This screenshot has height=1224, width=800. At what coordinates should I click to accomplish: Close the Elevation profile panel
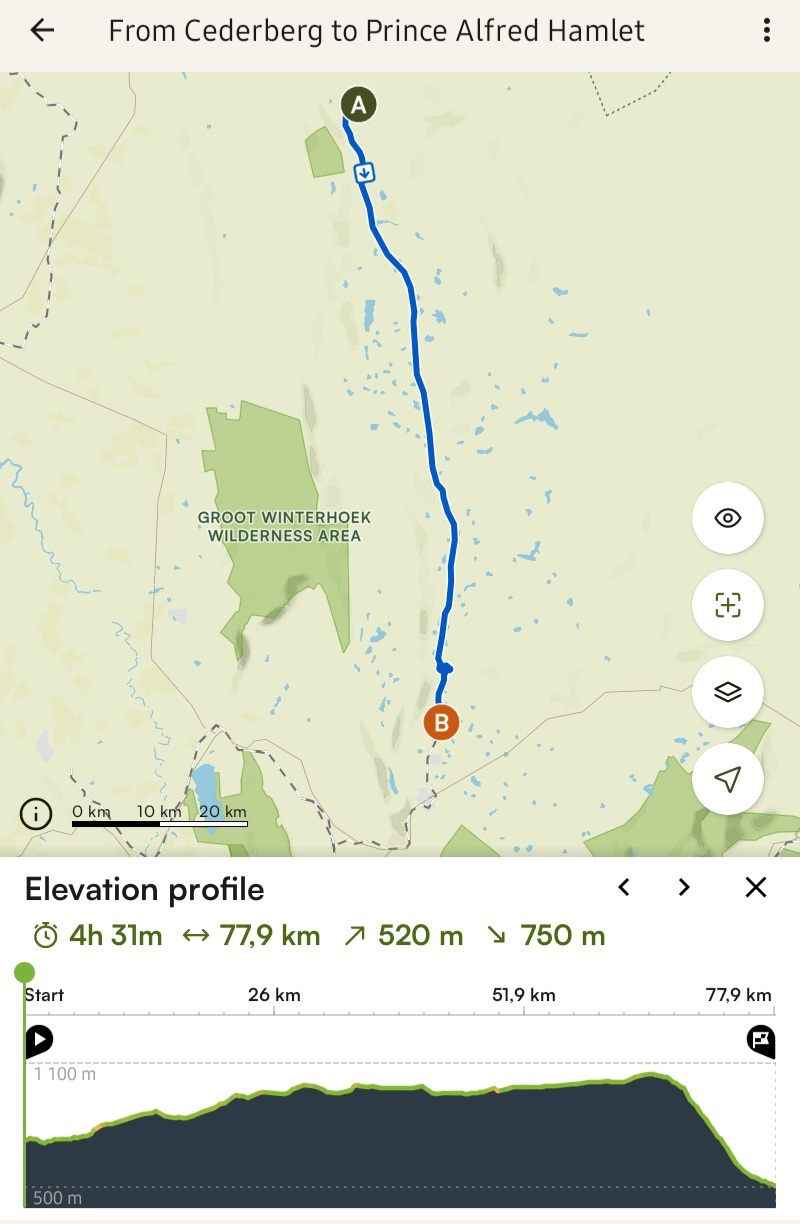756,887
